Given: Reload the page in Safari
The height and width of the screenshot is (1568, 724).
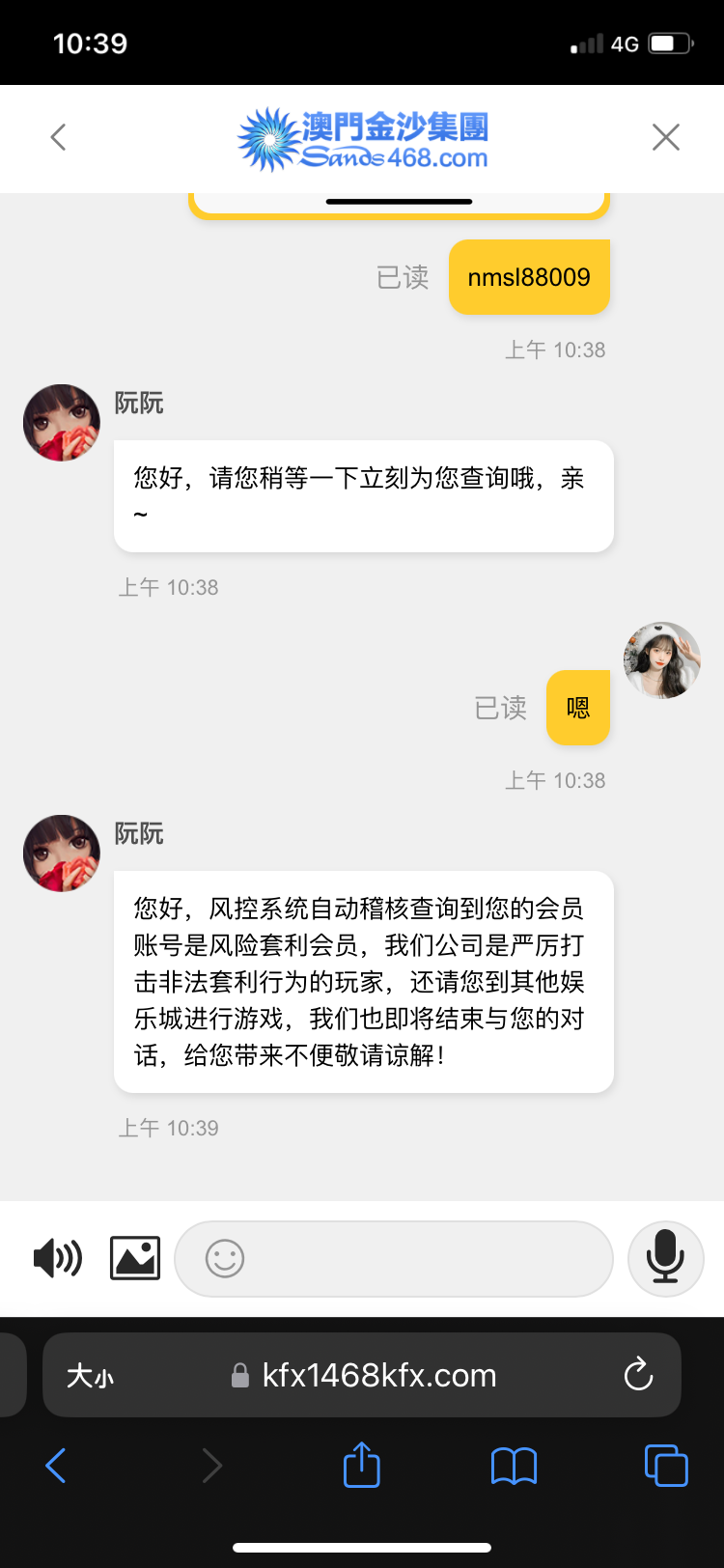Looking at the screenshot, I should [x=638, y=1375].
